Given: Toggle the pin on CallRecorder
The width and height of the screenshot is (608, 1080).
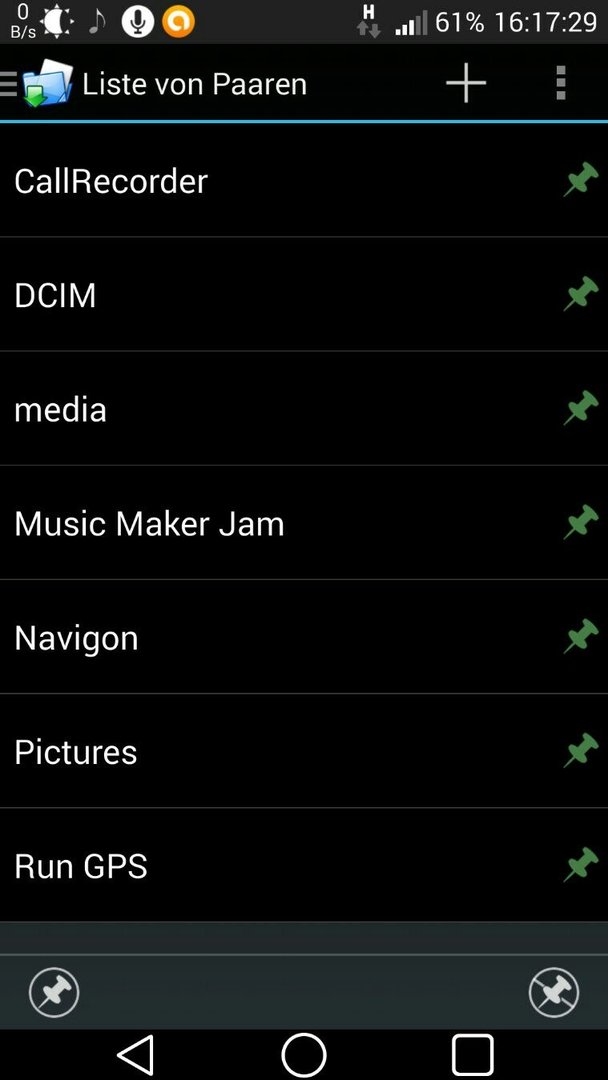Looking at the screenshot, I should click(x=581, y=180).
